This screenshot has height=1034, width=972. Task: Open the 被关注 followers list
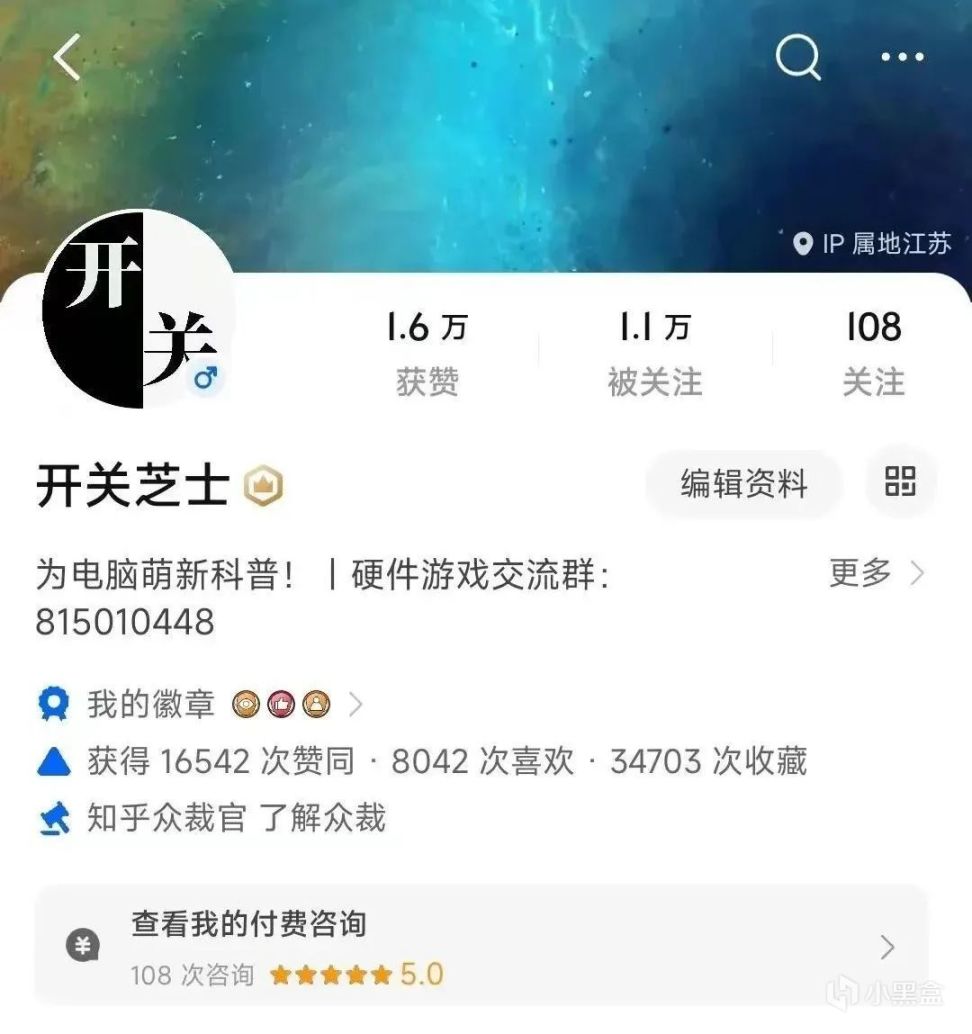654,353
